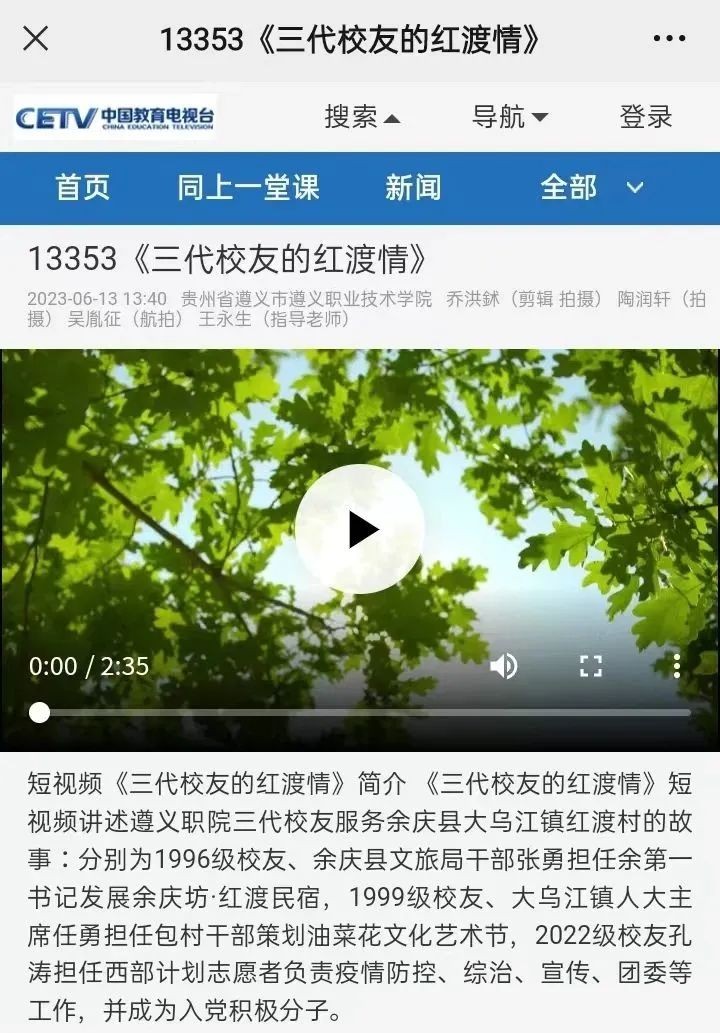Close this web page

tap(36, 39)
